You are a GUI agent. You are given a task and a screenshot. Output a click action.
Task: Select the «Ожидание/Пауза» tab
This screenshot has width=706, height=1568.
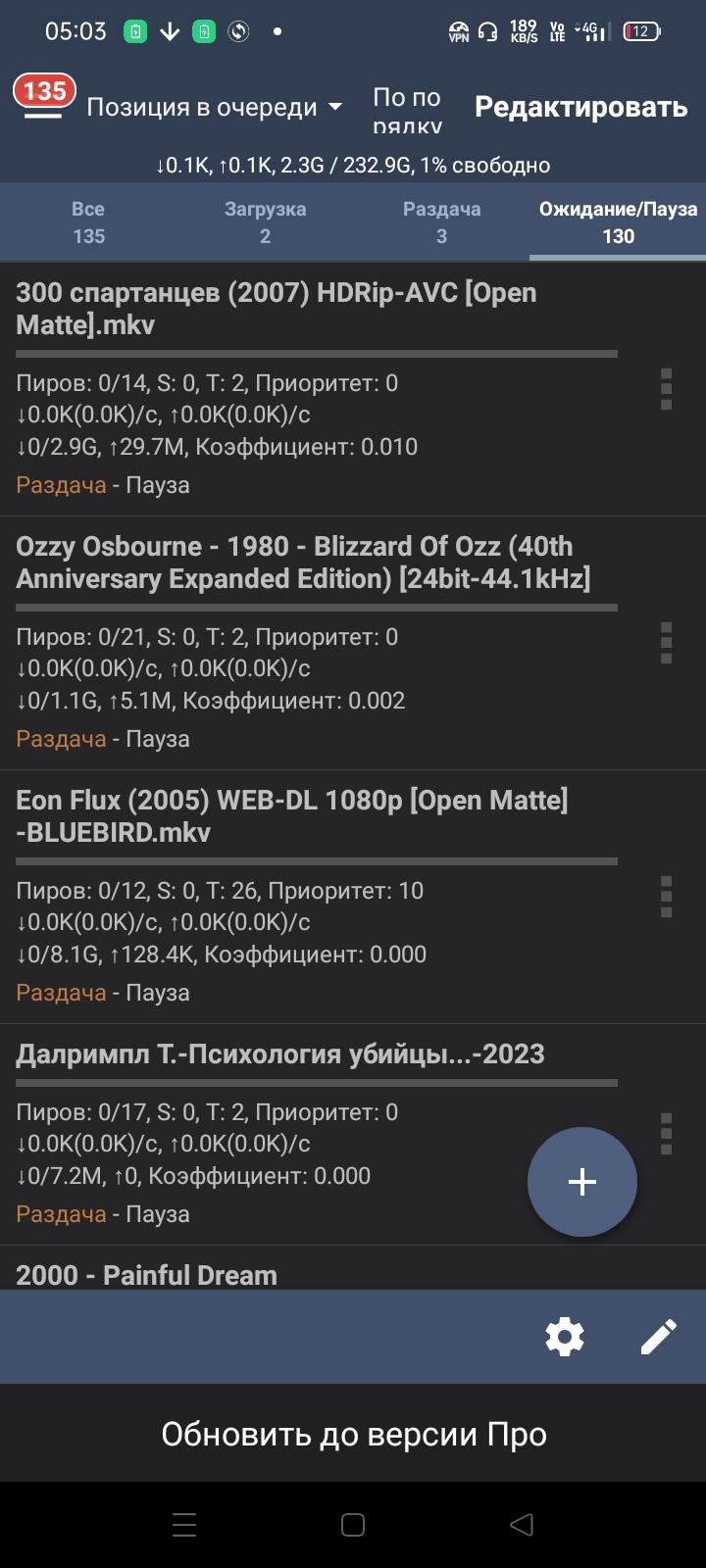click(618, 222)
